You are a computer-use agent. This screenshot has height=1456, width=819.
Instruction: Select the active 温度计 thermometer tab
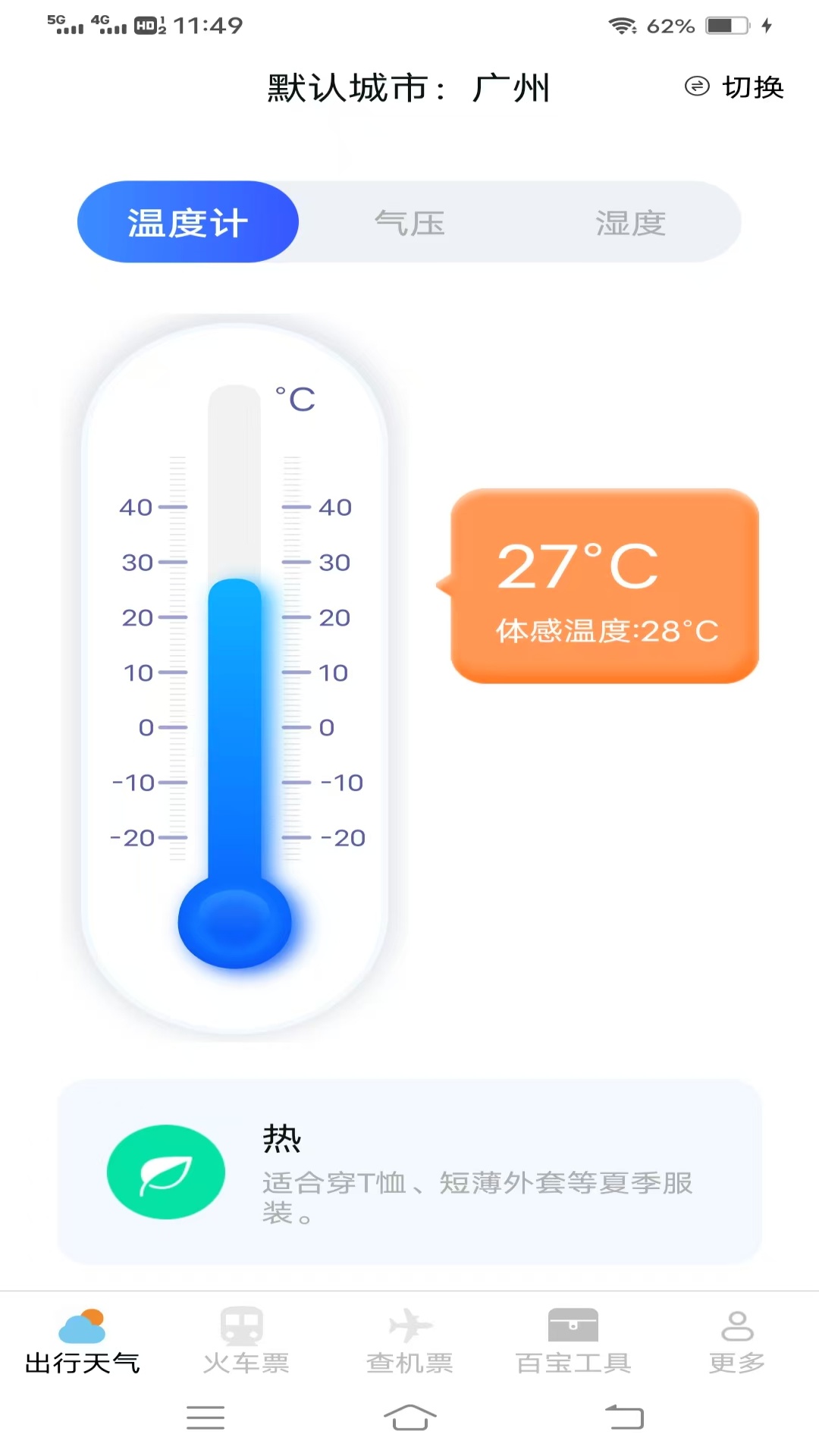point(187,222)
